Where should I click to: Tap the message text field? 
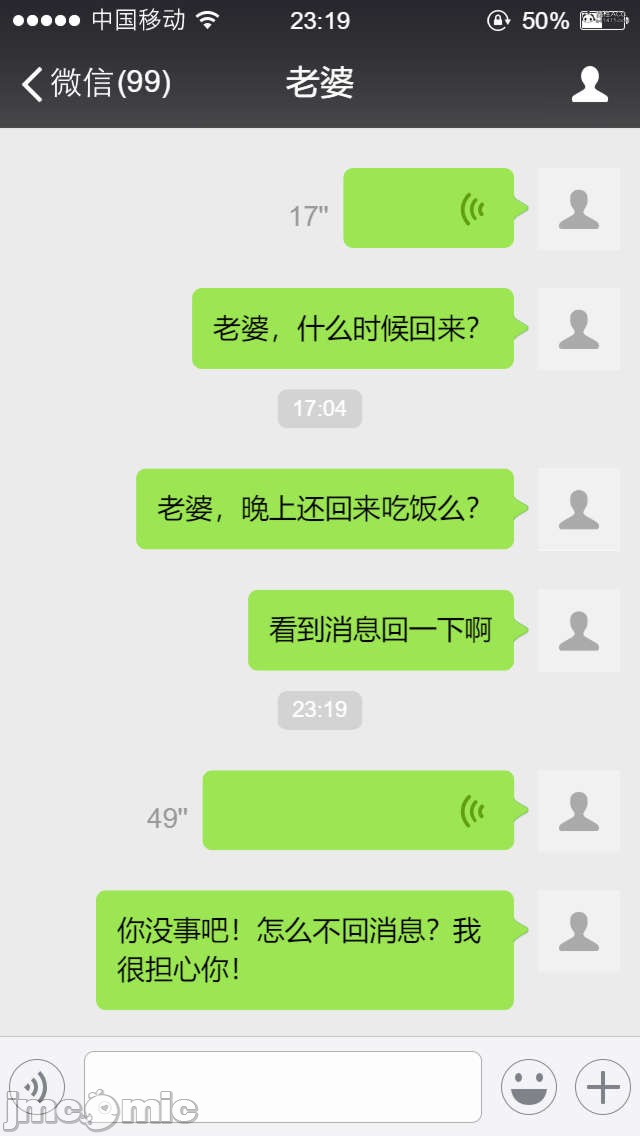(x=283, y=1087)
